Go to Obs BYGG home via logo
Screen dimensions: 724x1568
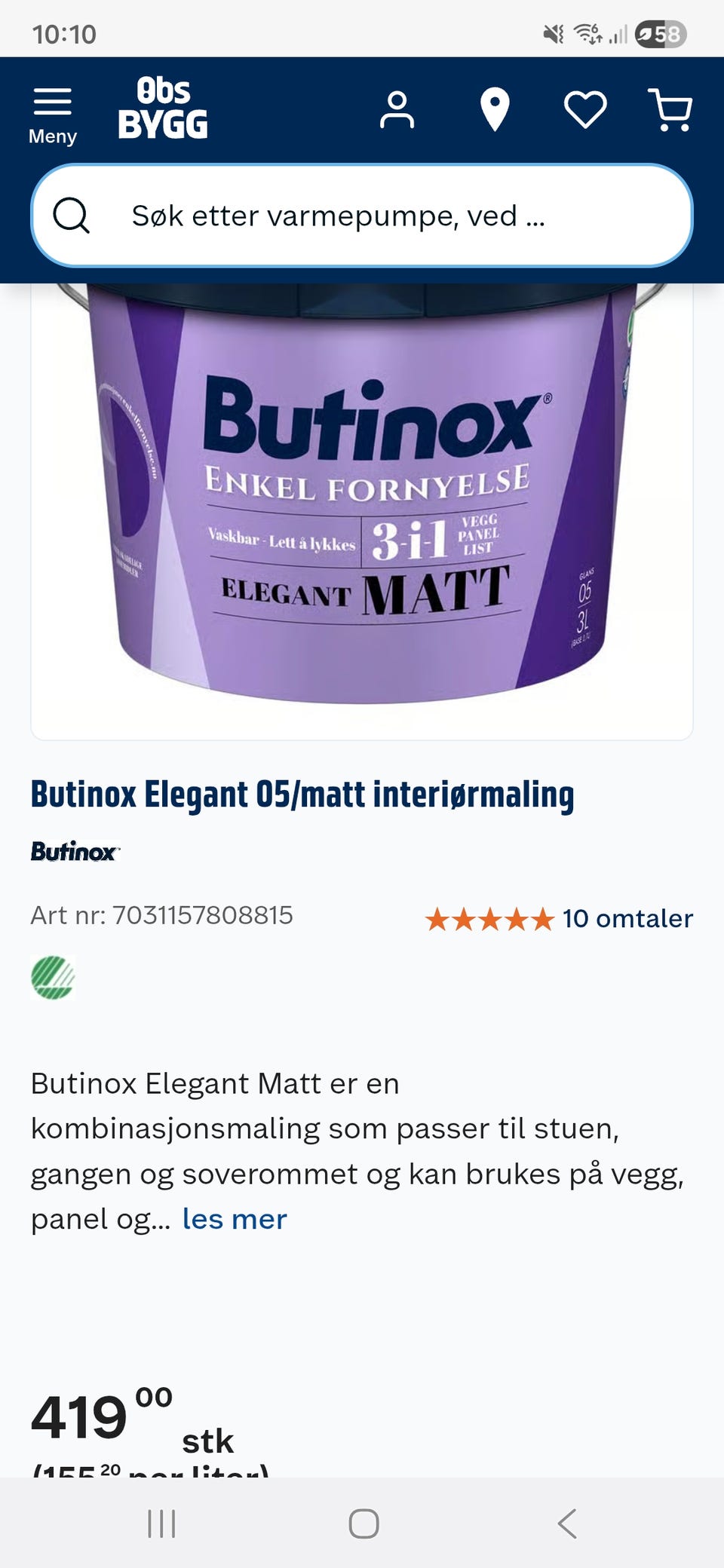point(163,109)
